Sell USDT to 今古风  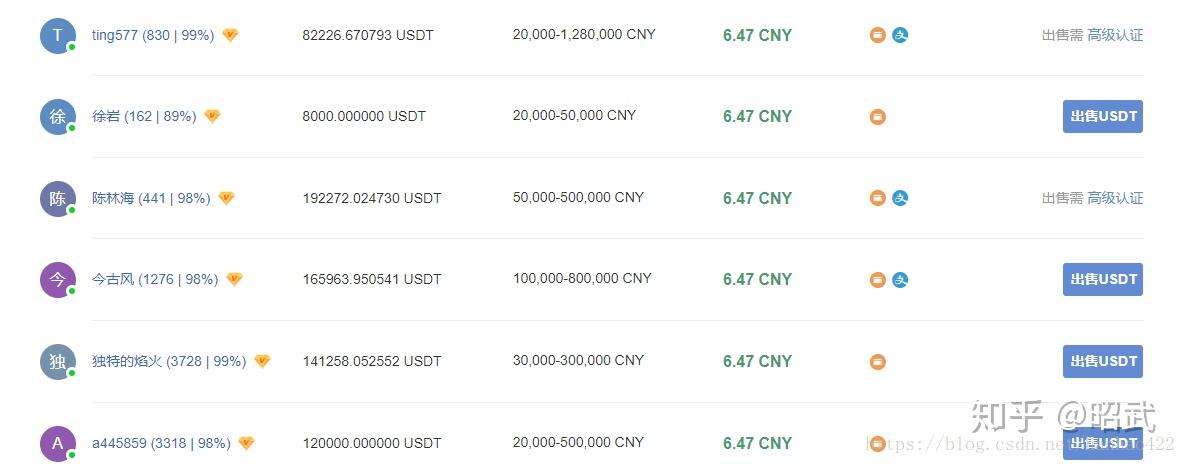point(1102,279)
